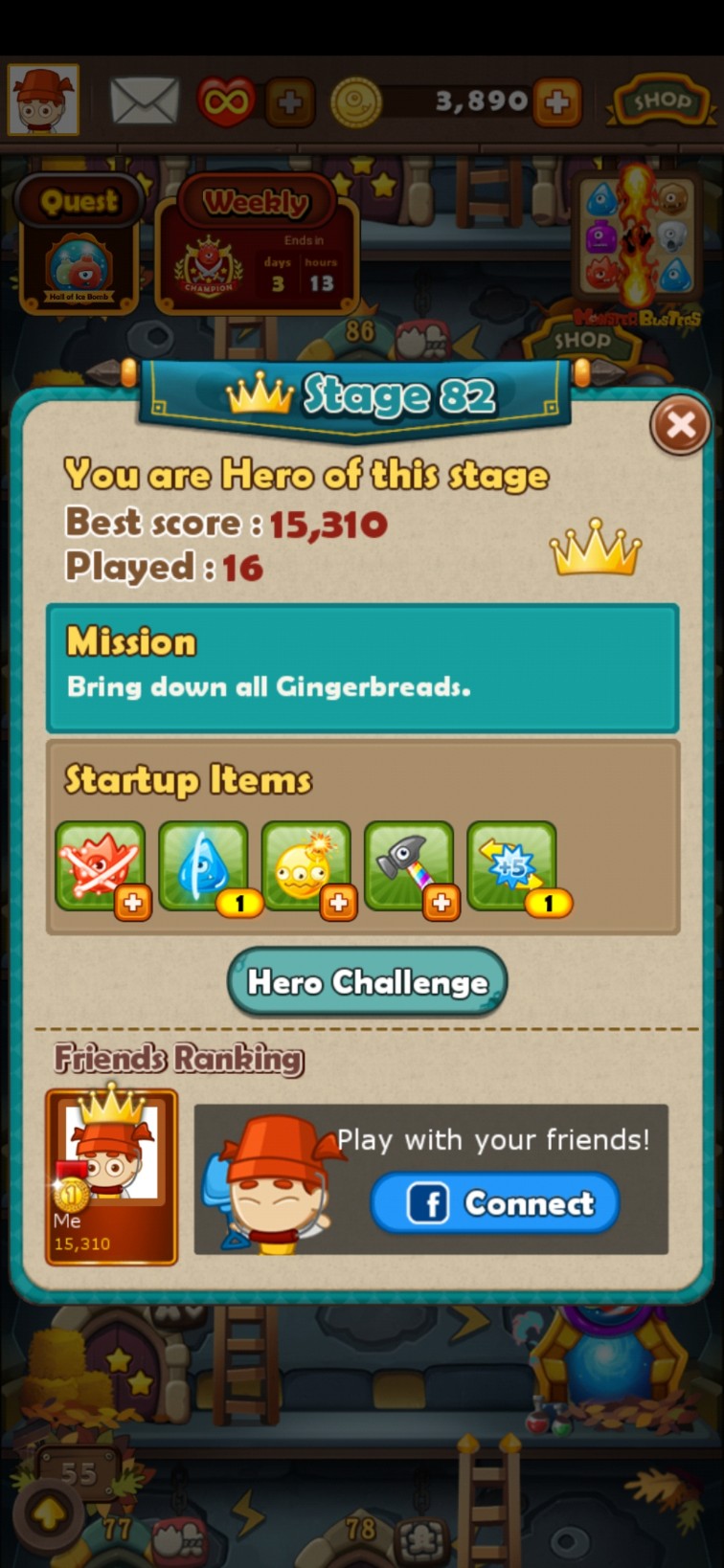This screenshot has width=724, height=1568.
Task: Open the mail envelope inbox
Action: [x=145, y=101]
